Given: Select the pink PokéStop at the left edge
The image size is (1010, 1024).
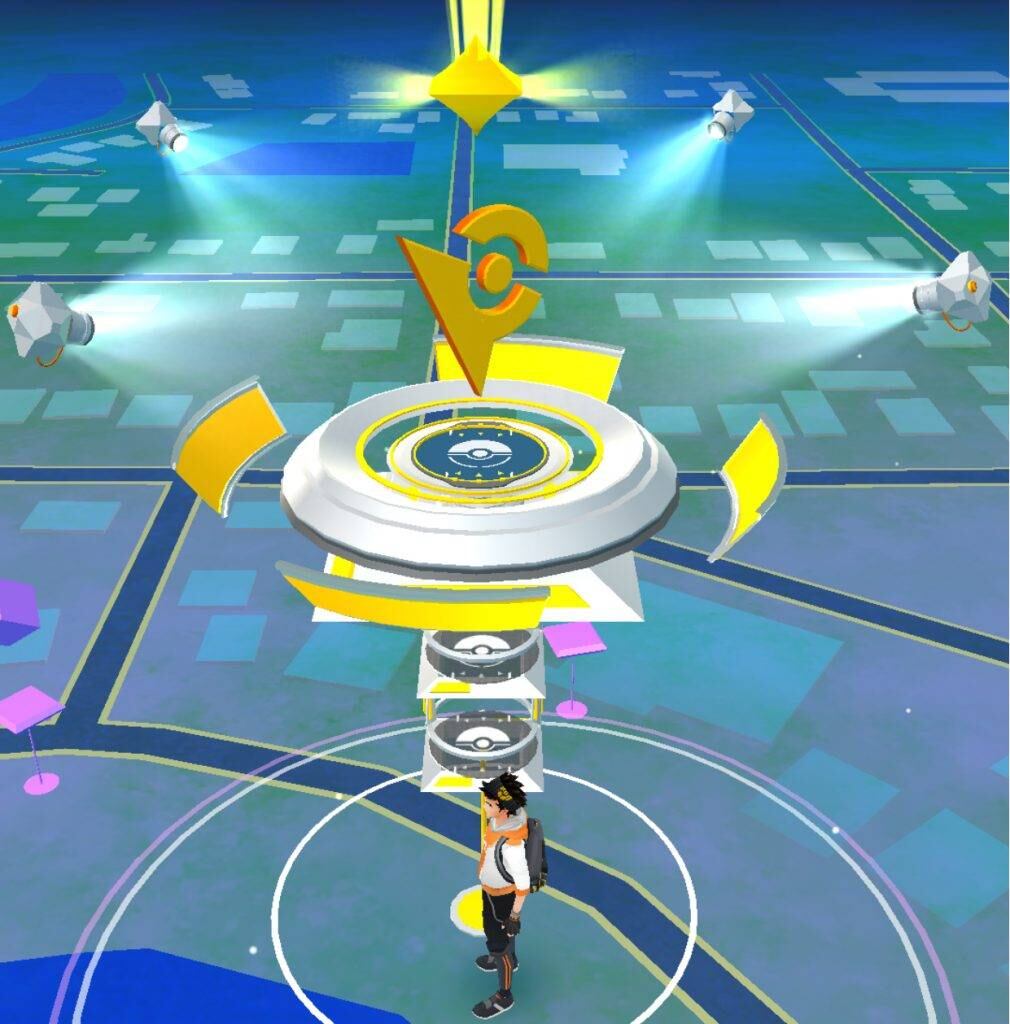Looking at the screenshot, I should point(29,714).
